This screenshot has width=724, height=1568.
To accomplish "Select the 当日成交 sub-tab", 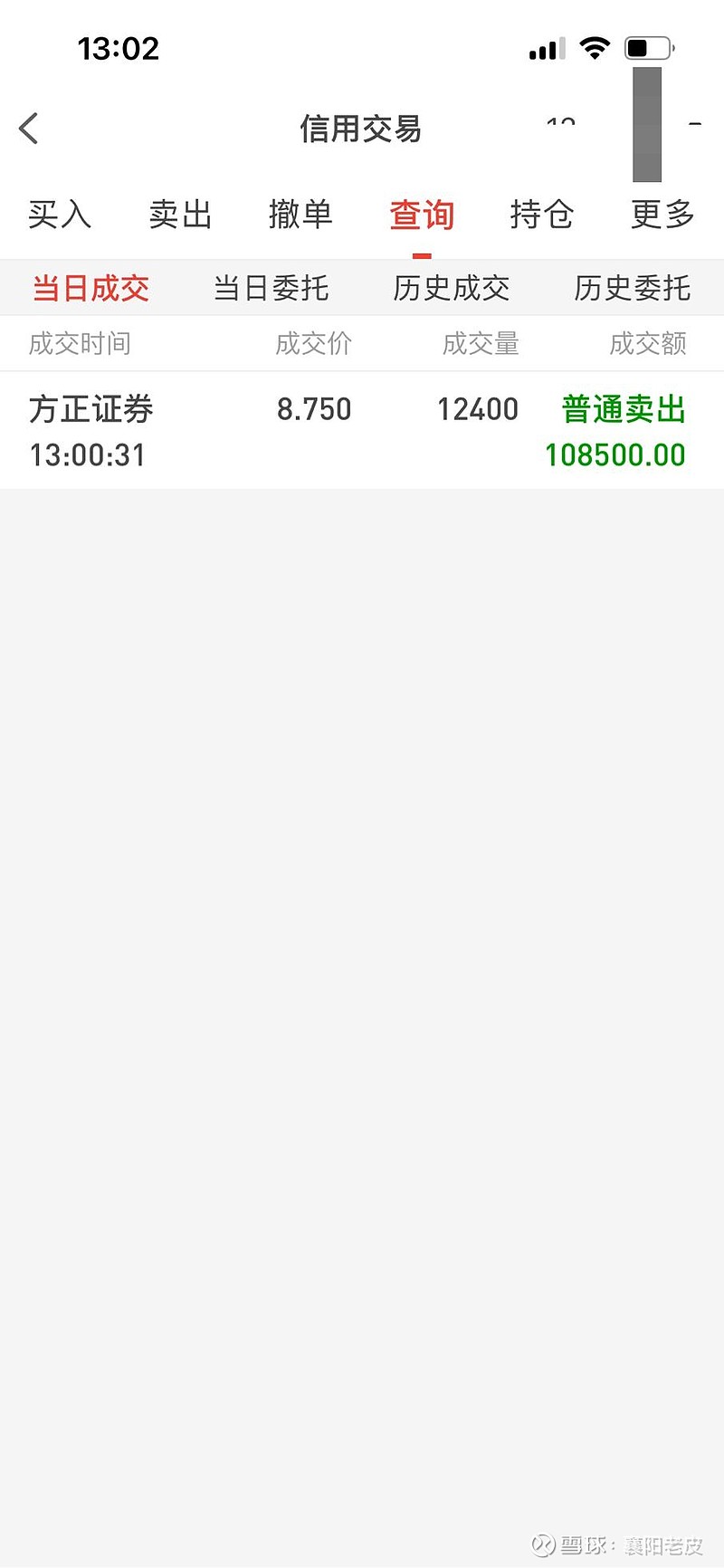I will pos(90,289).
